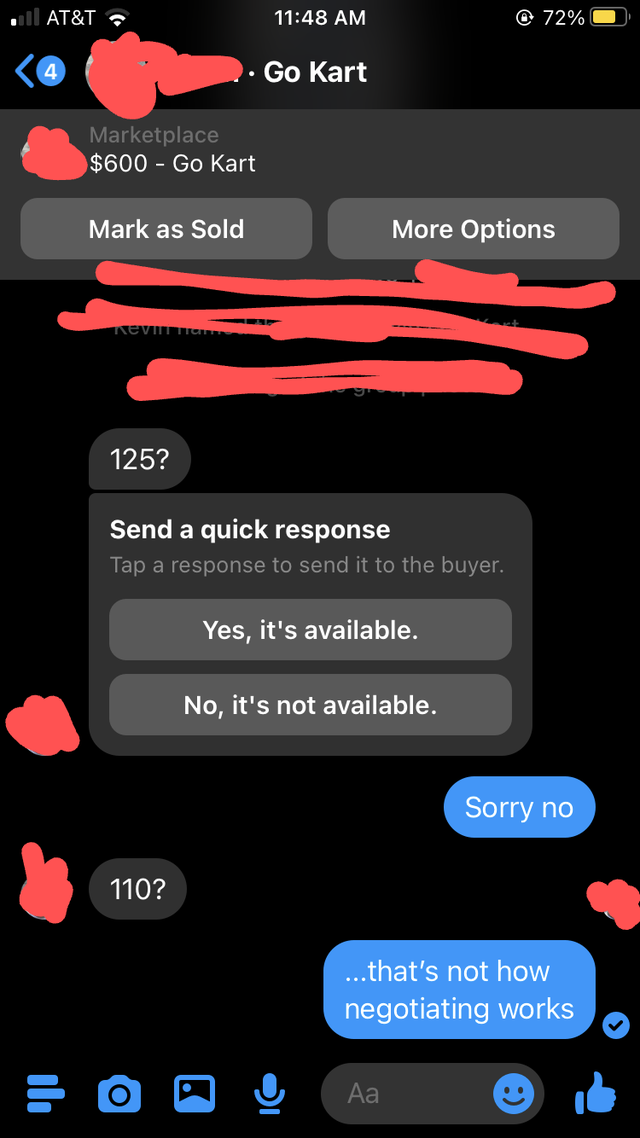Focus the Aa message input field

pos(410,1094)
